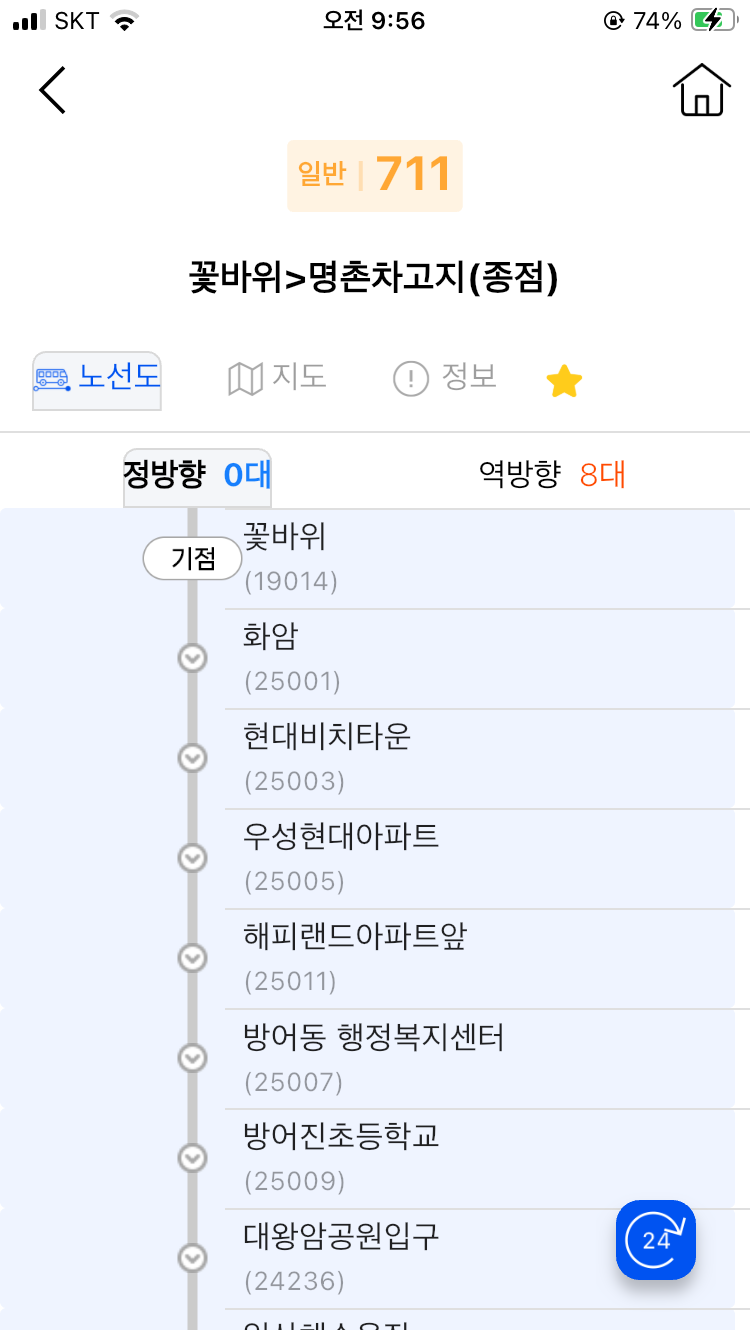Go back using the back arrow
Screen dimensions: 750x1334
[52, 90]
